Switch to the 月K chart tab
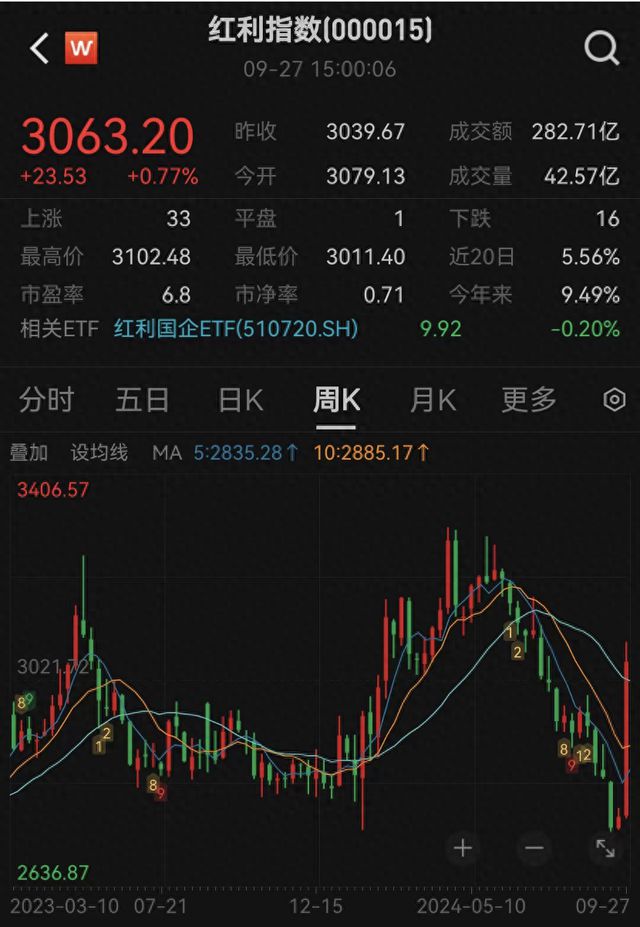 (x=432, y=401)
